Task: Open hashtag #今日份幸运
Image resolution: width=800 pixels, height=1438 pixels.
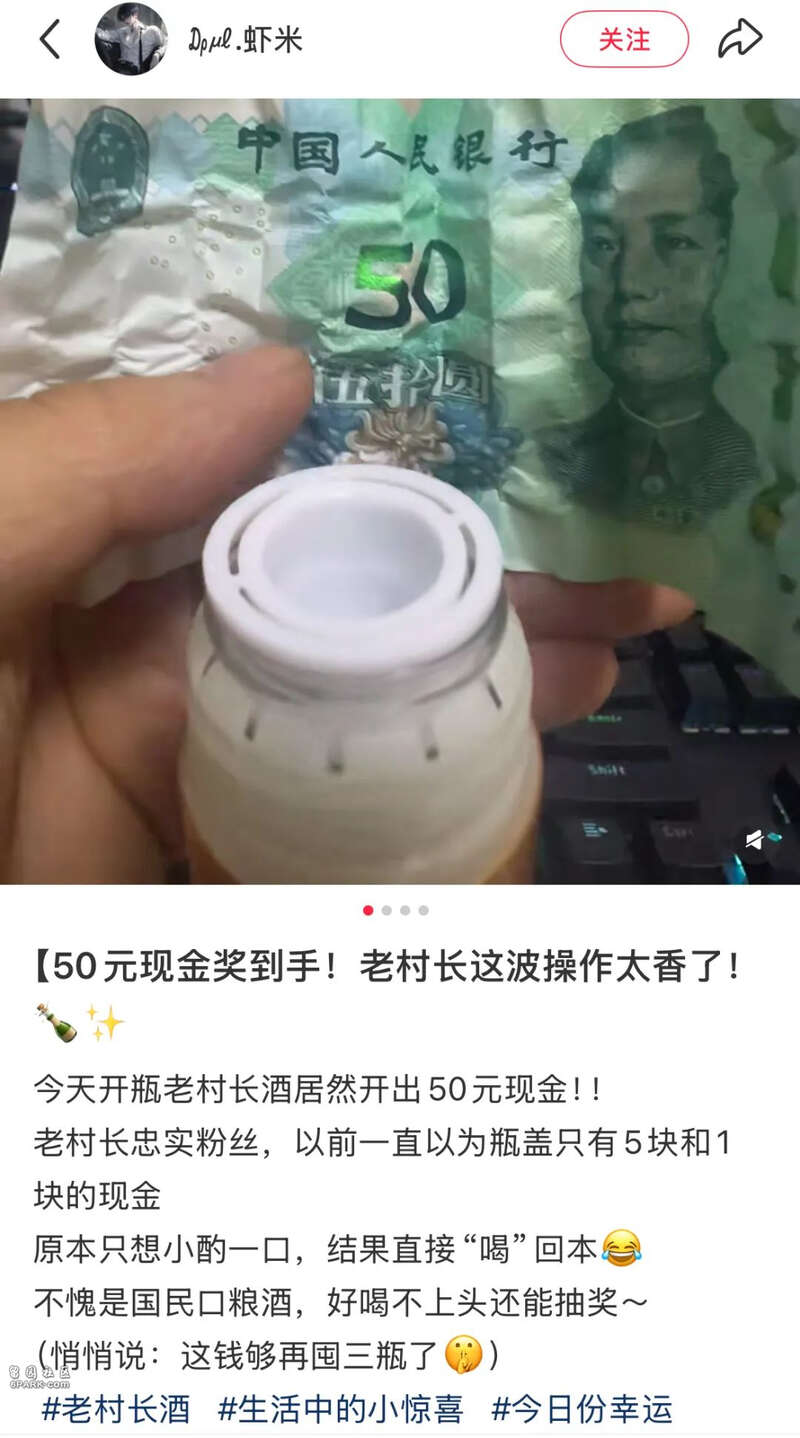Action: [582, 1410]
